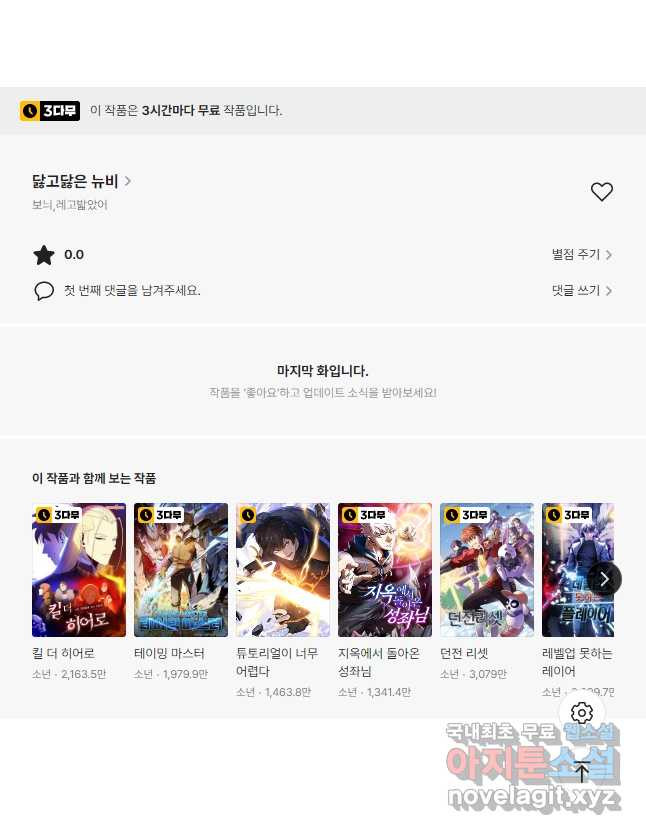Tap 별점 주기 to rate
The image size is (646, 835).
[581, 255]
